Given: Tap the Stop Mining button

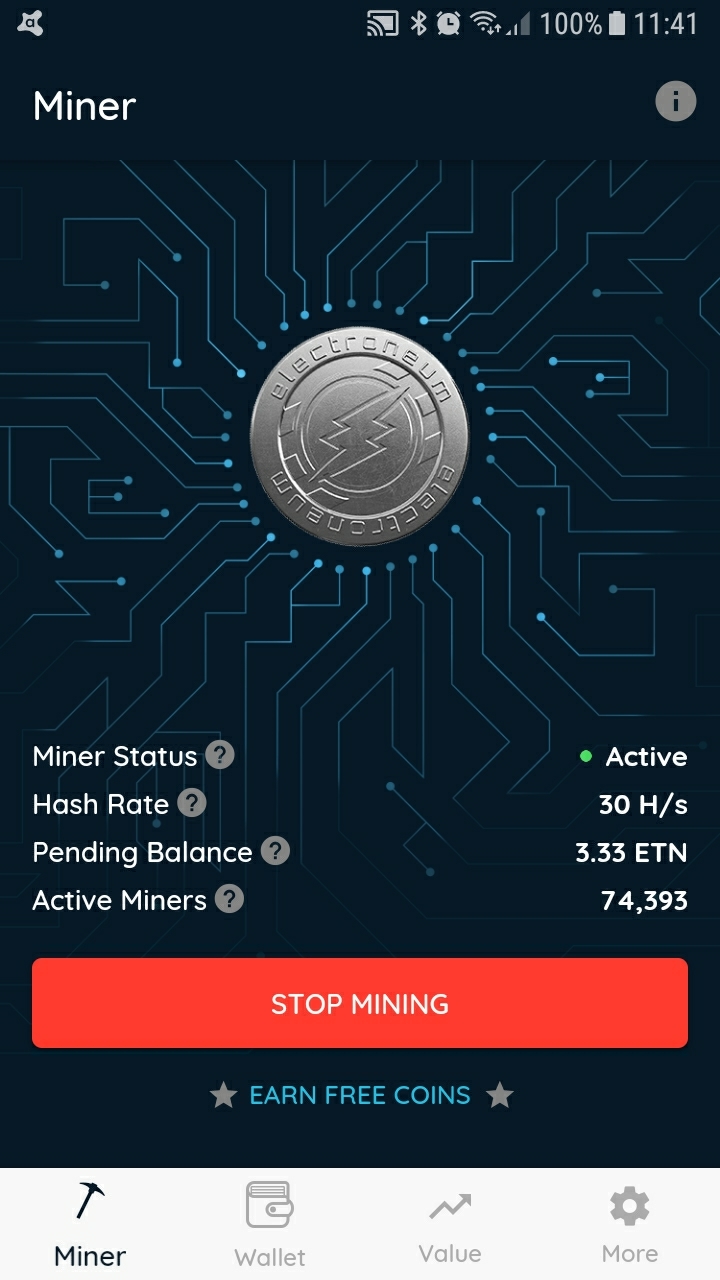Looking at the screenshot, I should coord(360,1003).
